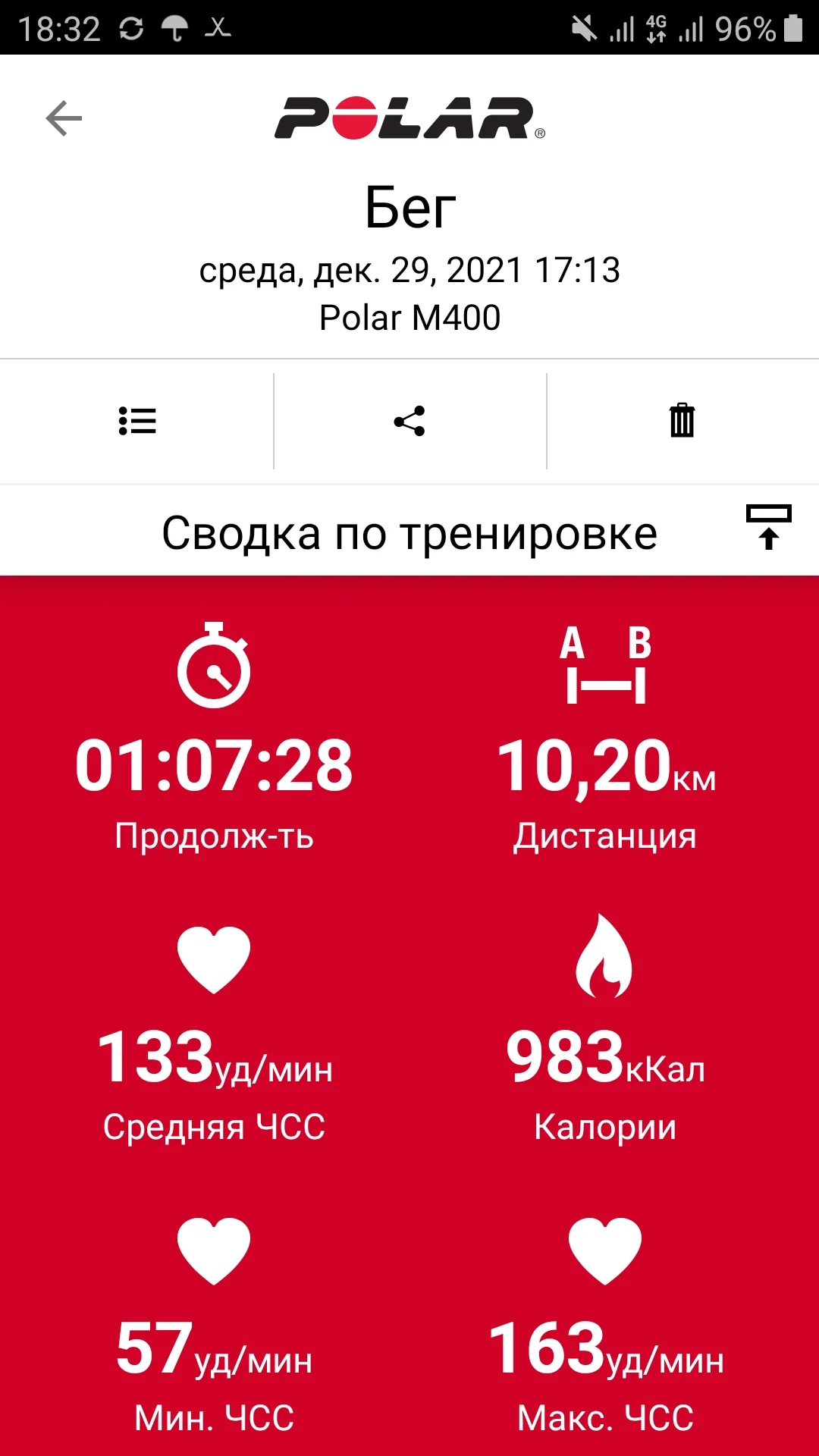Delete this workout with trash icon
819x1456 pixels.
point(682,420)
